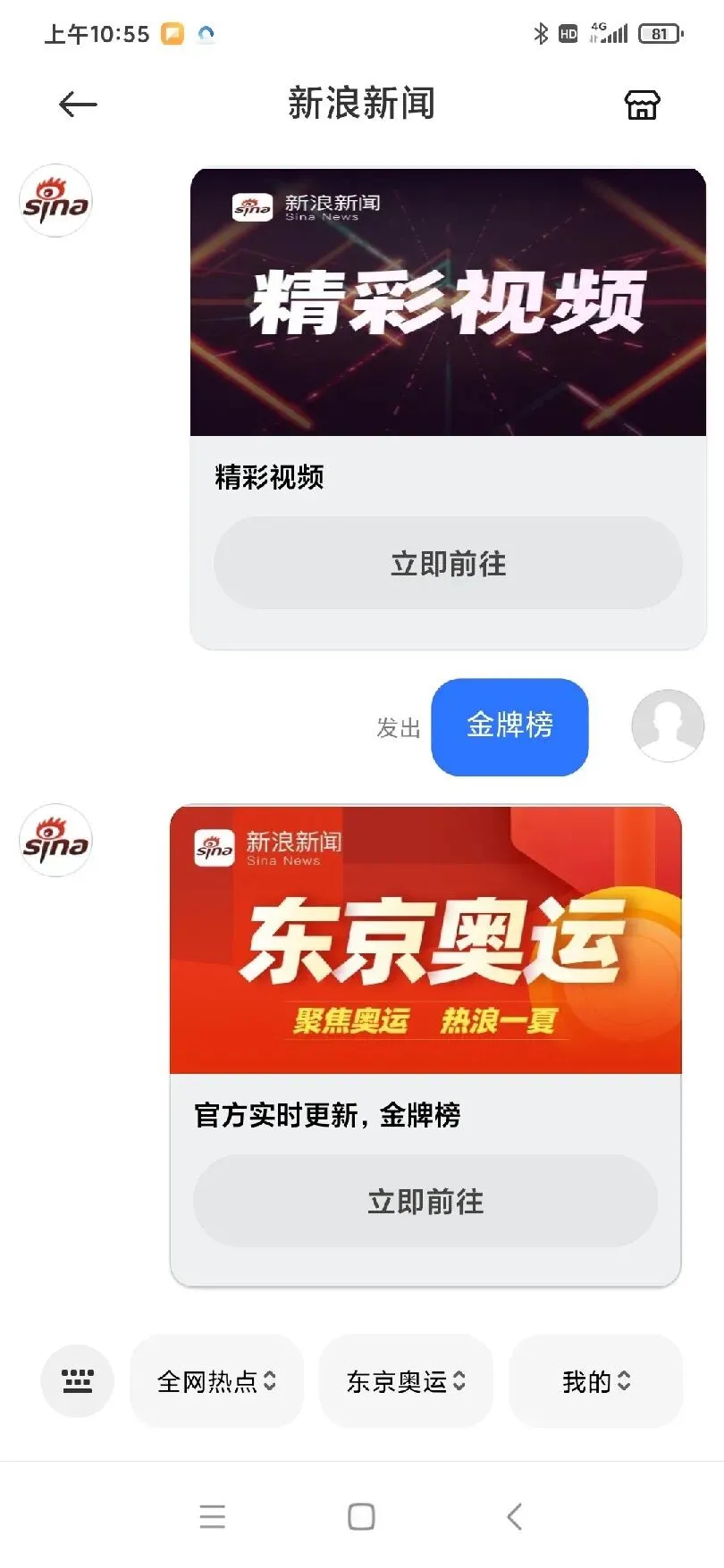Tap the 新浪新闻 title in the header
The image size is (724, 1568).
tap(361, 105)
